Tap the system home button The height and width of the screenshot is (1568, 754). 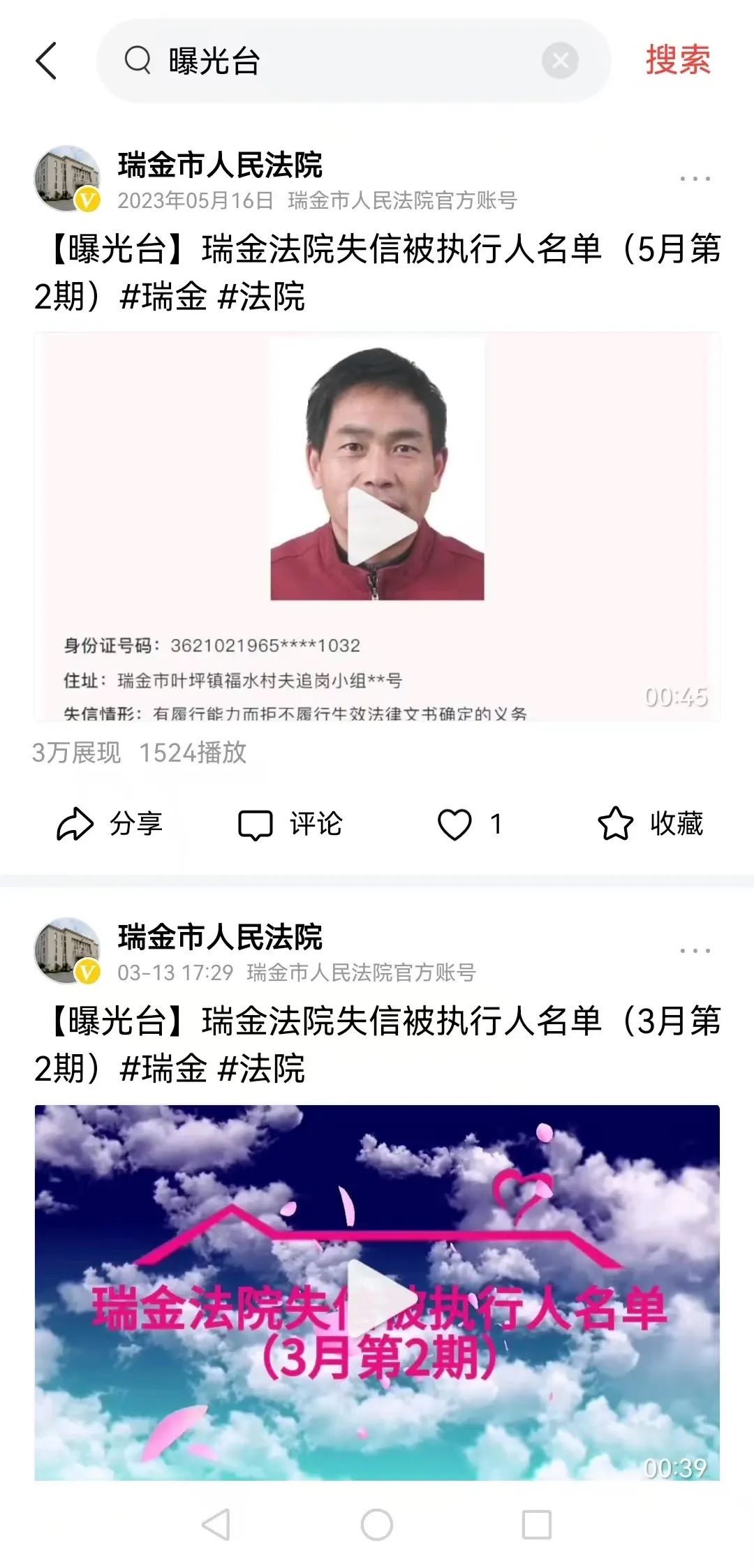377,1525
